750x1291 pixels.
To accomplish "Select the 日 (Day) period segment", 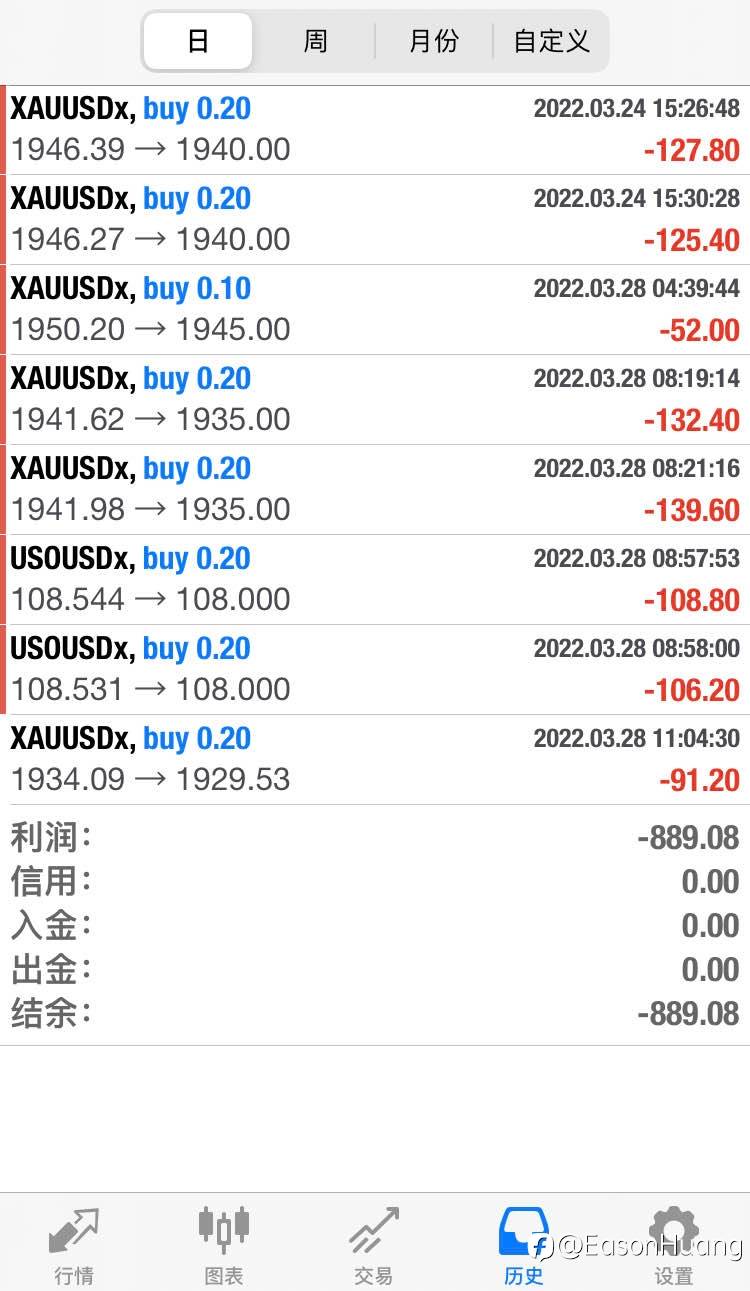I will [198, 41].
